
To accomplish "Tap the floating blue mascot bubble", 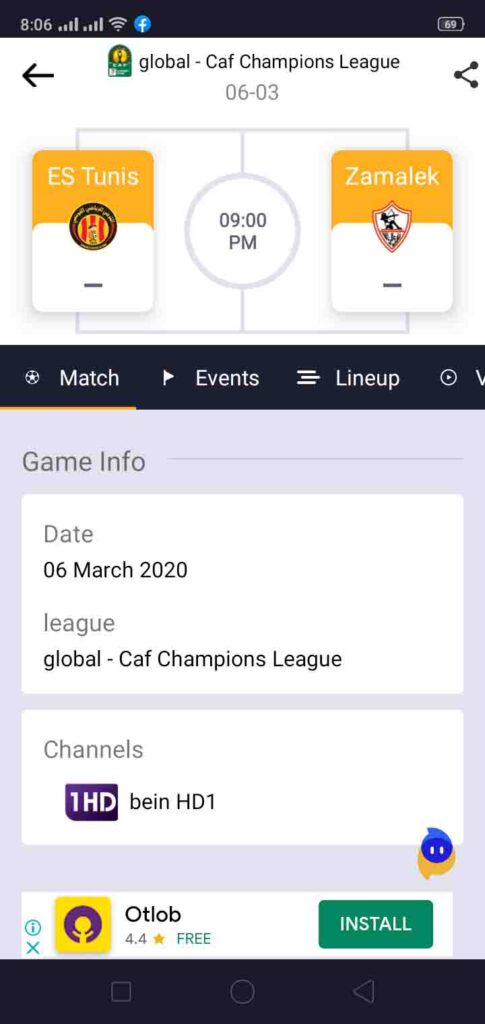I will click(x=437, y=852).
